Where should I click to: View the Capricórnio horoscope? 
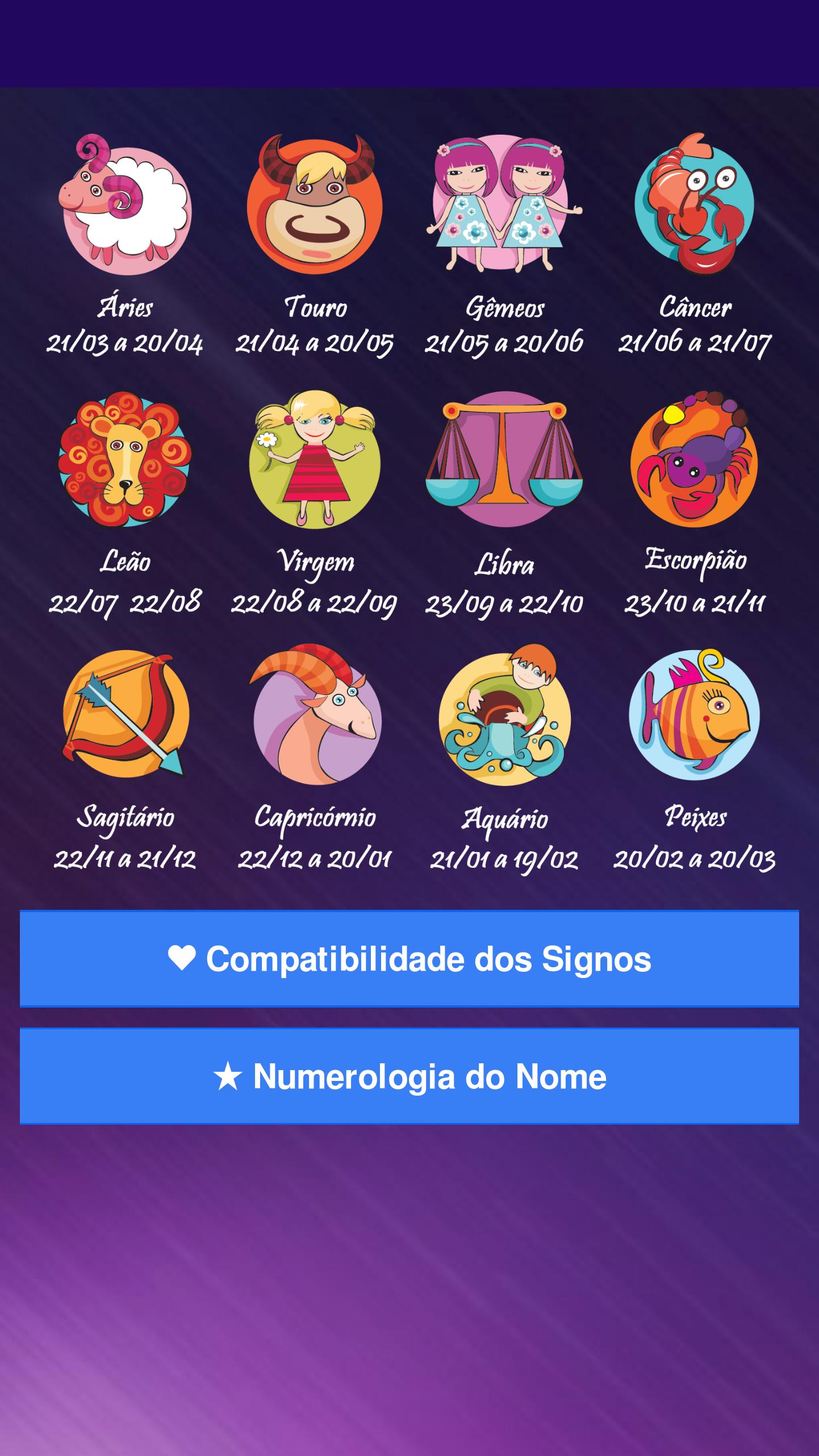click(x=315, y=715)
